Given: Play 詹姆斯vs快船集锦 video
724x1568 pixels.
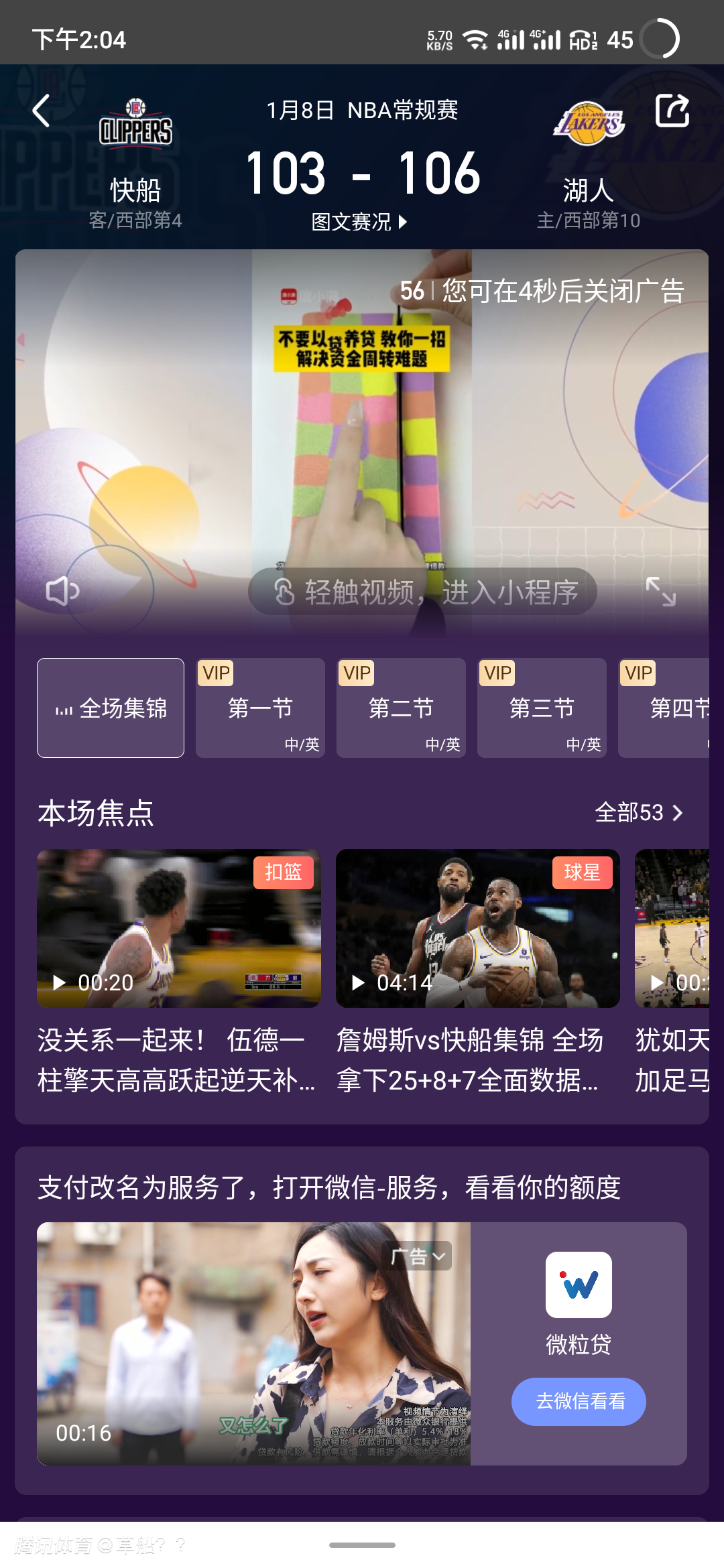Looking at the screenshot, I should coord(477,928).
